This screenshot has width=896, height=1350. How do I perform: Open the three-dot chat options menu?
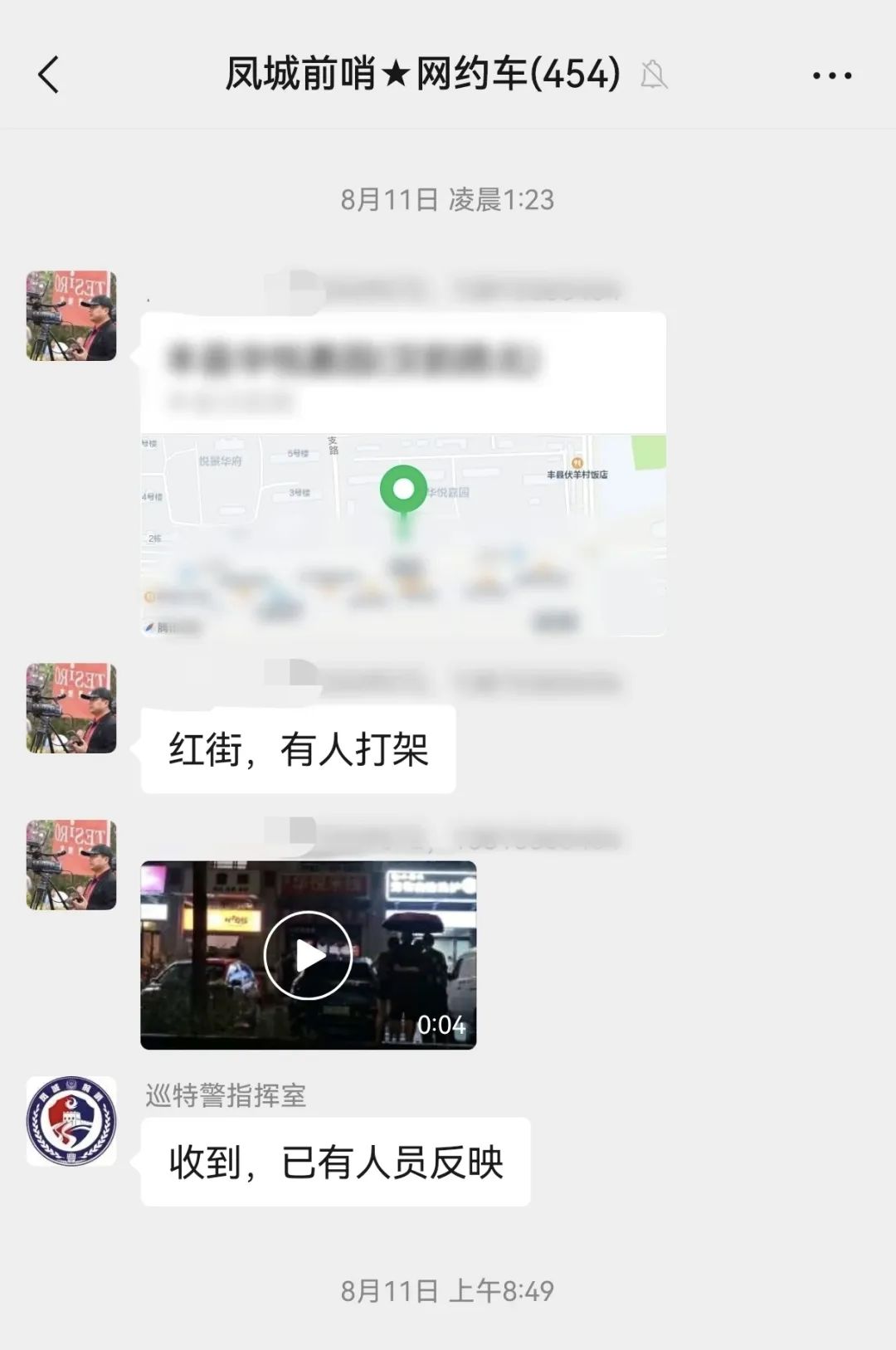click(831, 76)
